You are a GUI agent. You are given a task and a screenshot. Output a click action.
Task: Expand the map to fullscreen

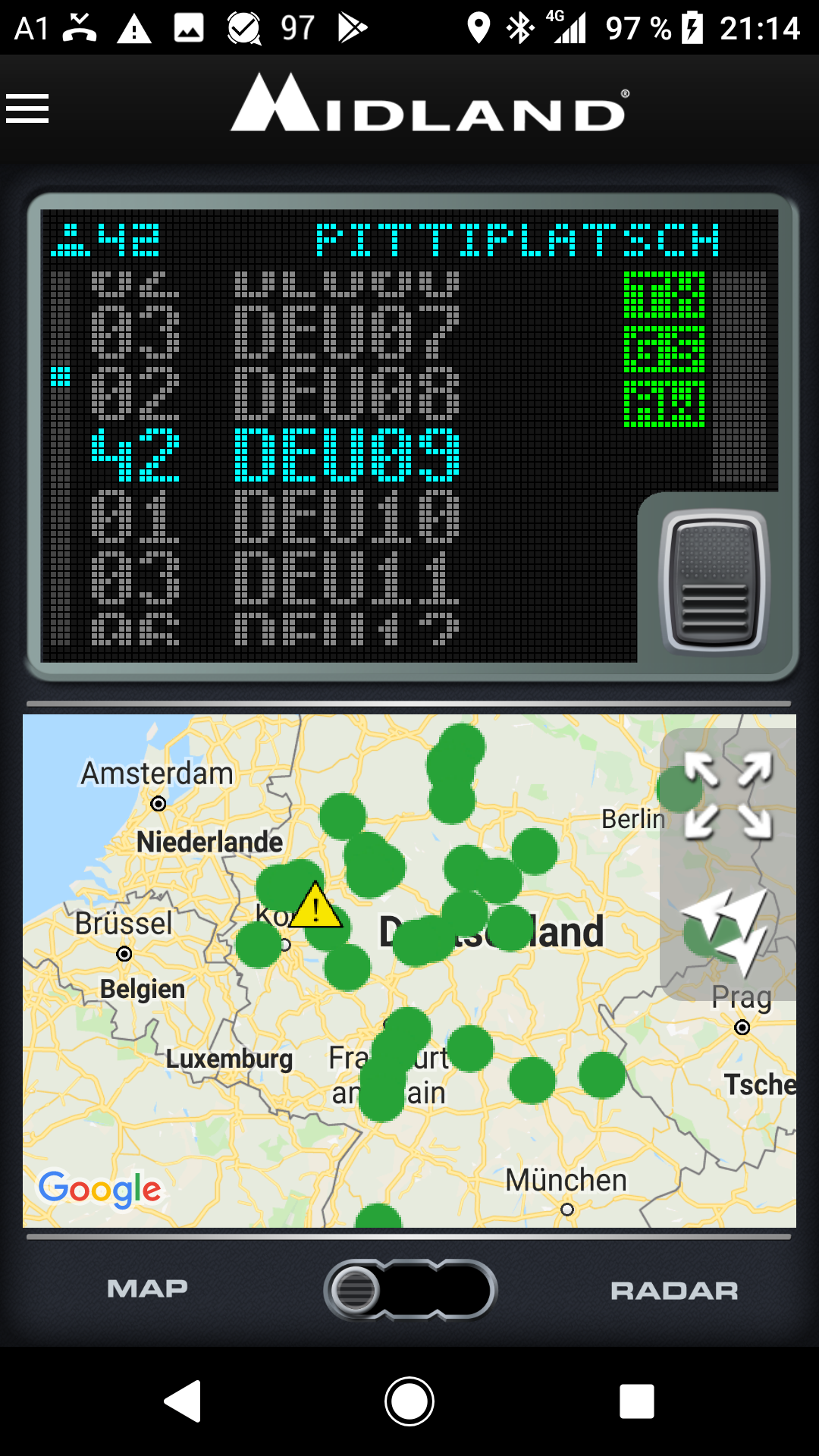(729, 795)
